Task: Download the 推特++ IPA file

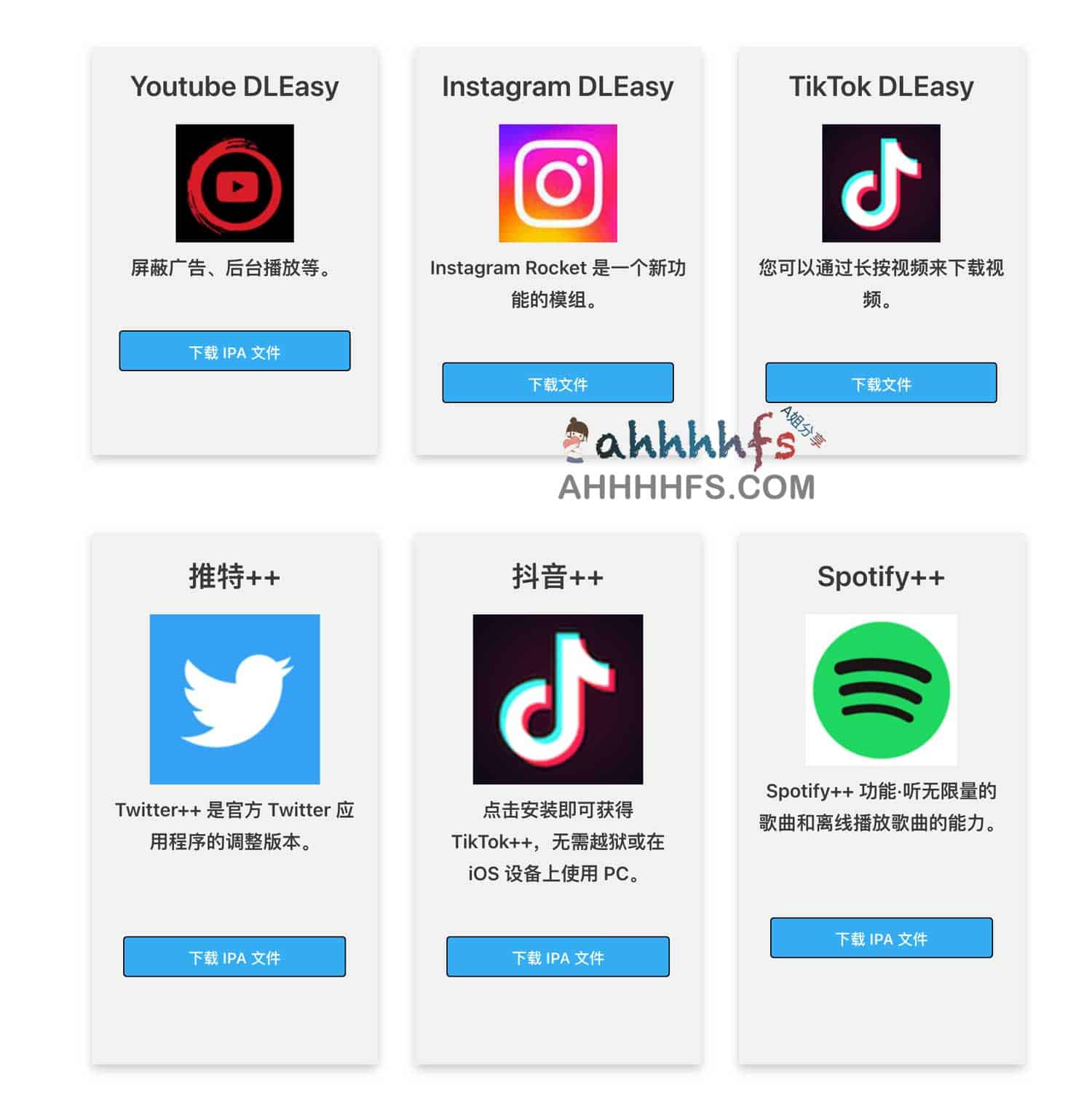Action: tap(234, 957)
